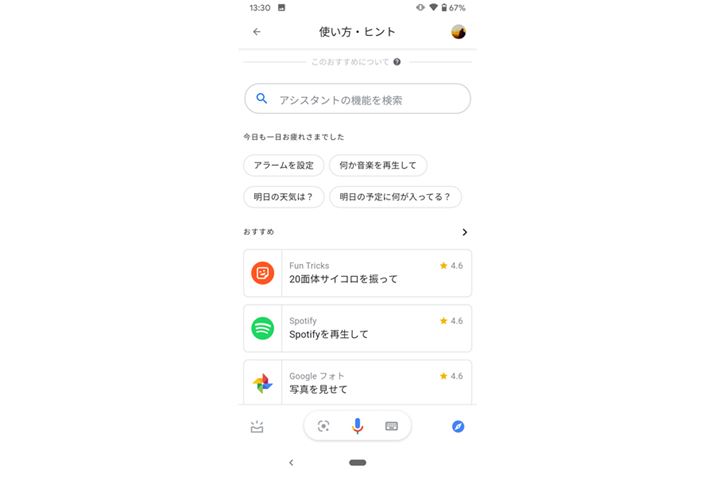This screenshot has width=715, height=477.
Task: Tap the アシスタントの機能を検索 search box
Action: click(x=357, y=99)
